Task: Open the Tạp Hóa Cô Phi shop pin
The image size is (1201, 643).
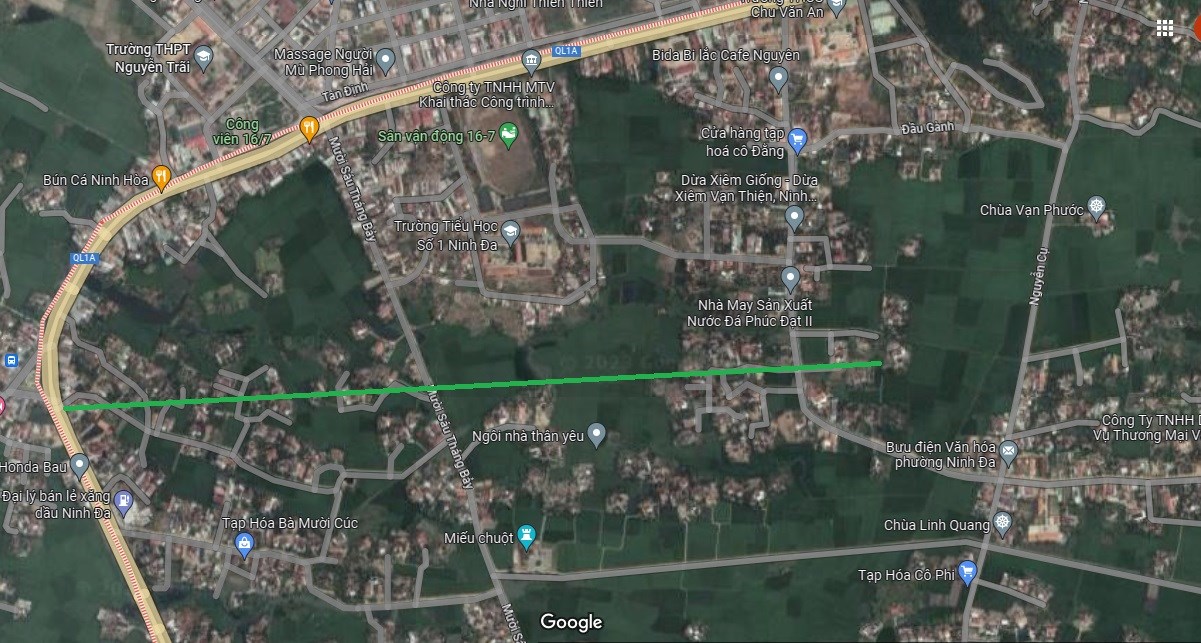Action: click(x=966, y=573)
